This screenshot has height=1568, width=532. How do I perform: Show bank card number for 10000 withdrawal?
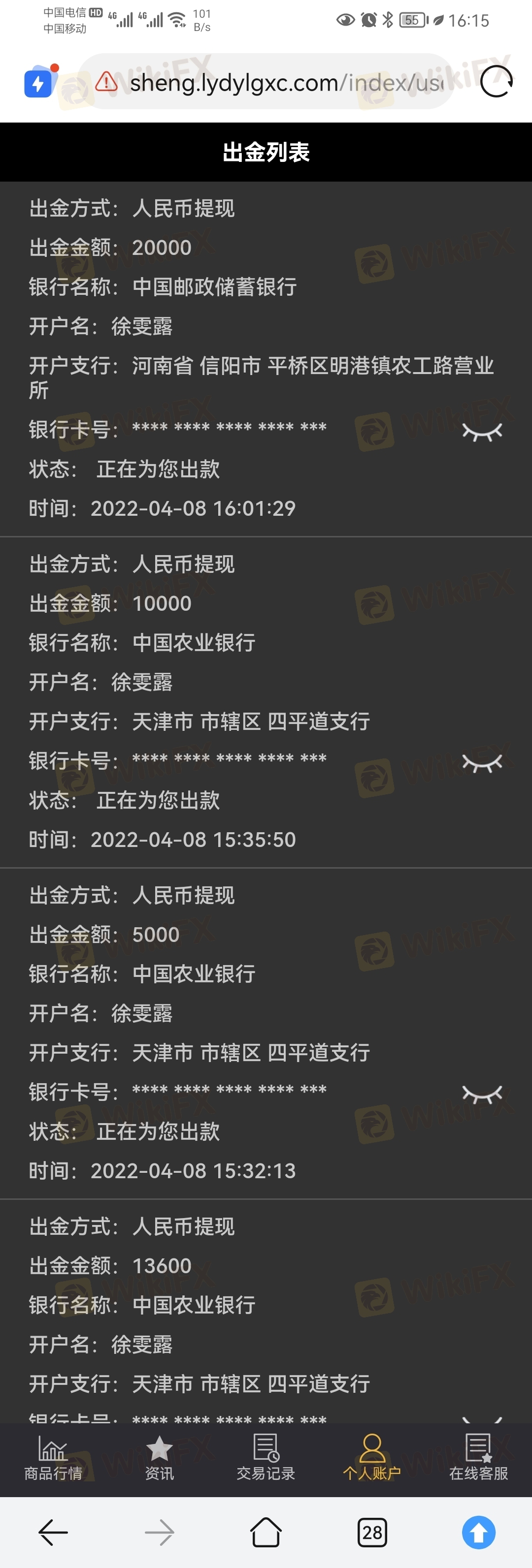point(482,762)
